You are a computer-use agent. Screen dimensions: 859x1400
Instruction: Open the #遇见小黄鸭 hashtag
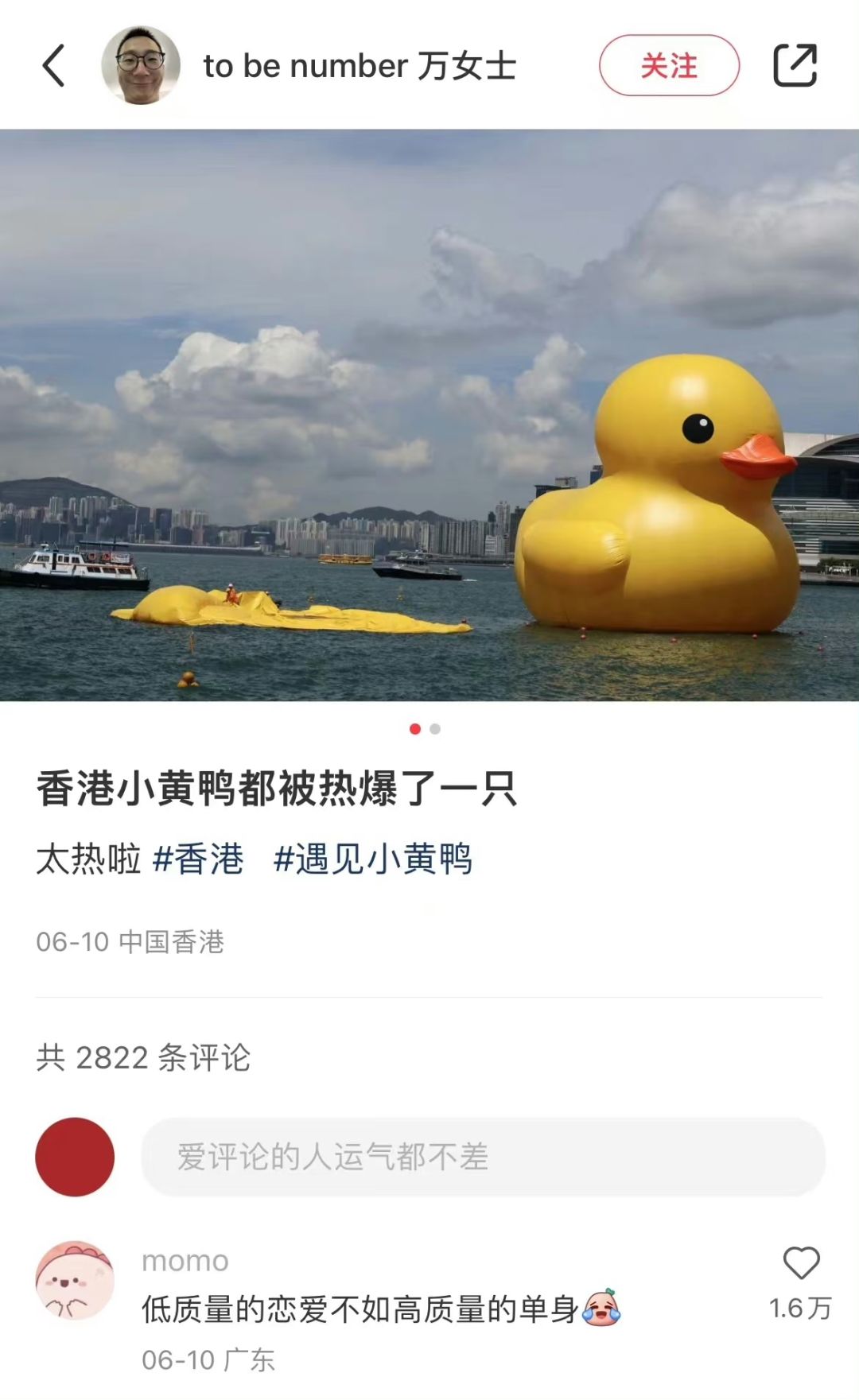pos(372,859)
